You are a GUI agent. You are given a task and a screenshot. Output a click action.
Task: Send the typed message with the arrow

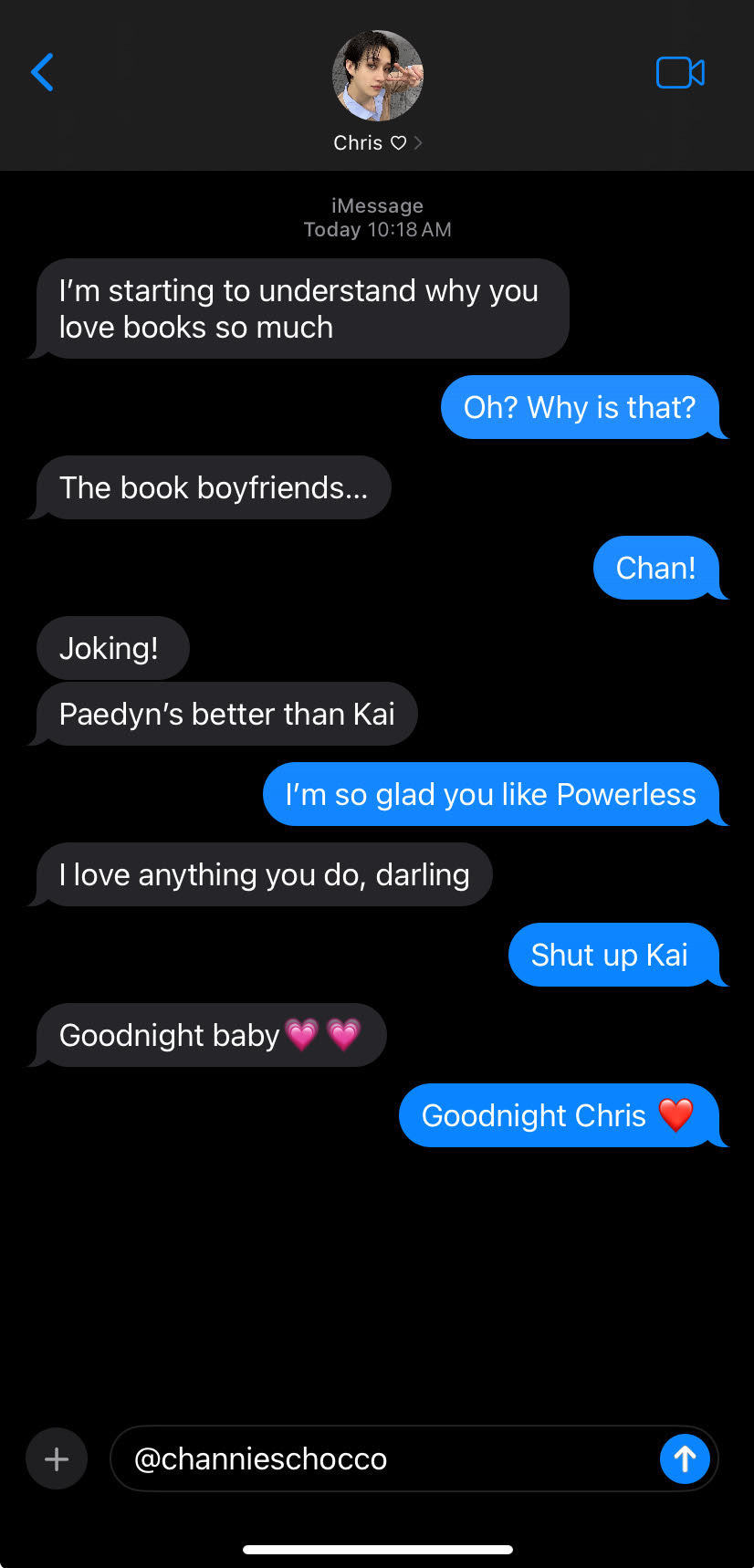point(685,1458)
